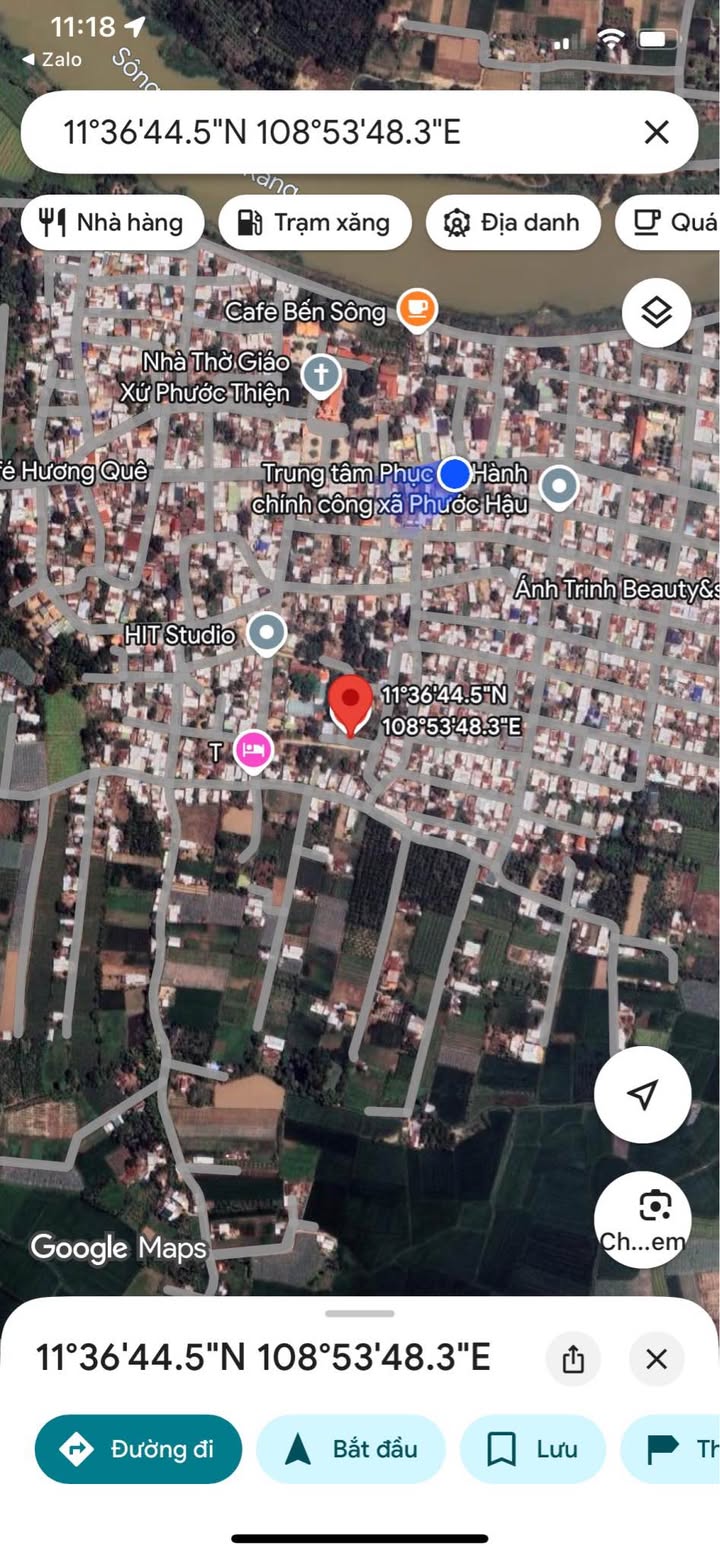Center map on my location
The image size is (720, 1557).
point(642,1094)
